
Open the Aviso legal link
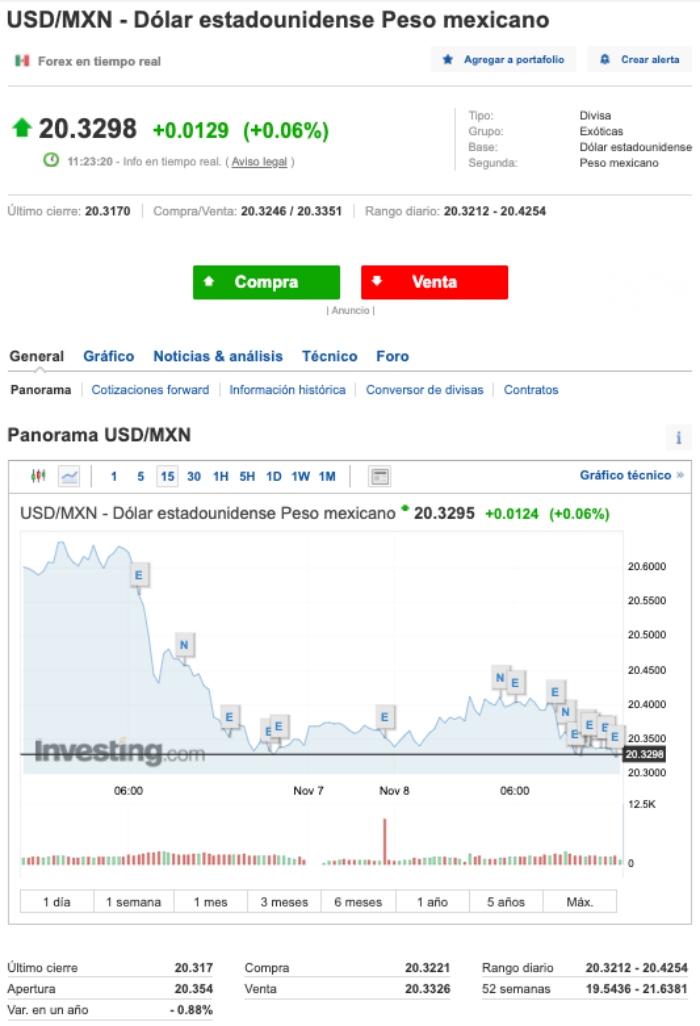[x=260, y=161]
